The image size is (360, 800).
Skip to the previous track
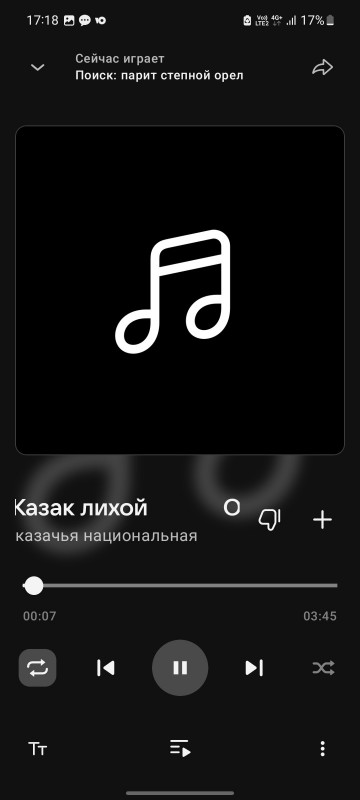tap(106, 667)
